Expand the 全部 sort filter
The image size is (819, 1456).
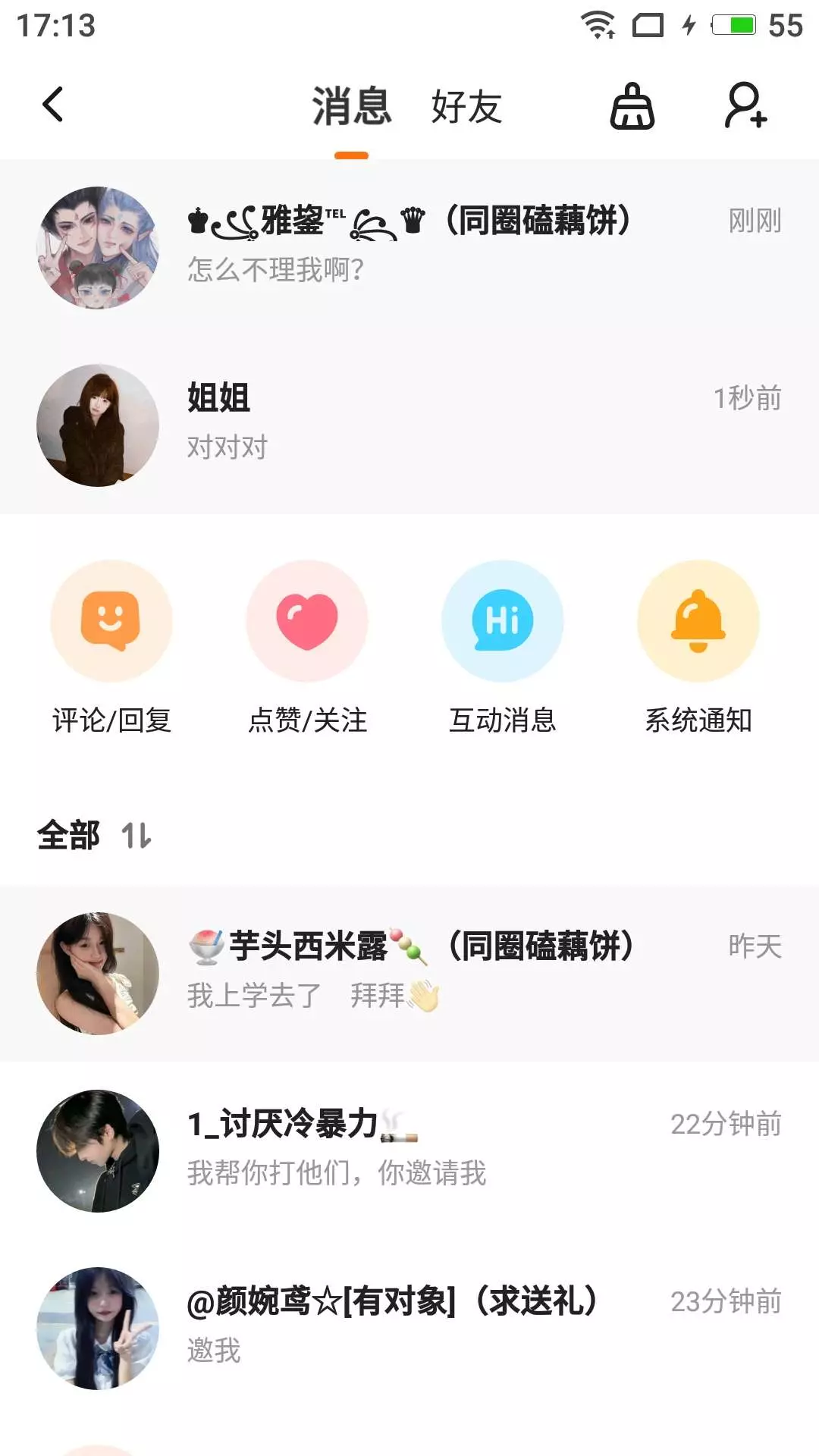pyautogui.click(x=95, y=836)
